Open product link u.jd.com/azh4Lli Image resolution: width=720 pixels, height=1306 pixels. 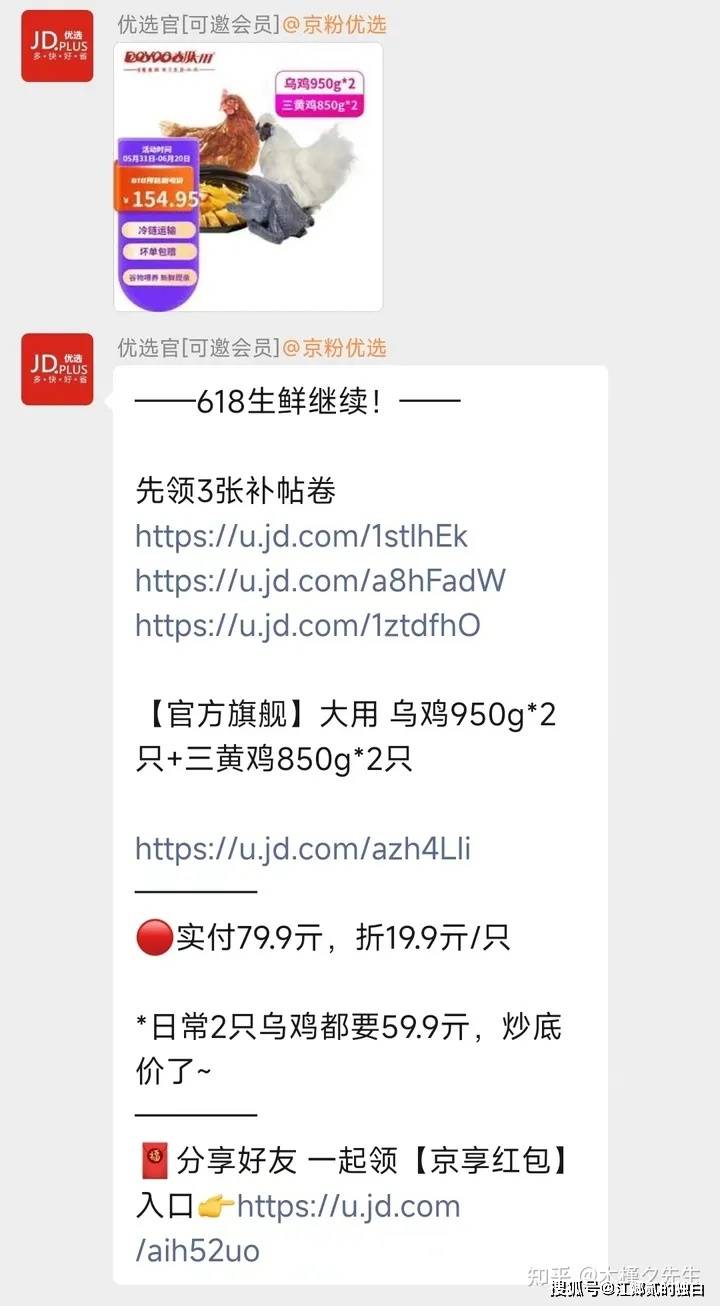pyautogui.click(x=303, y=849)
